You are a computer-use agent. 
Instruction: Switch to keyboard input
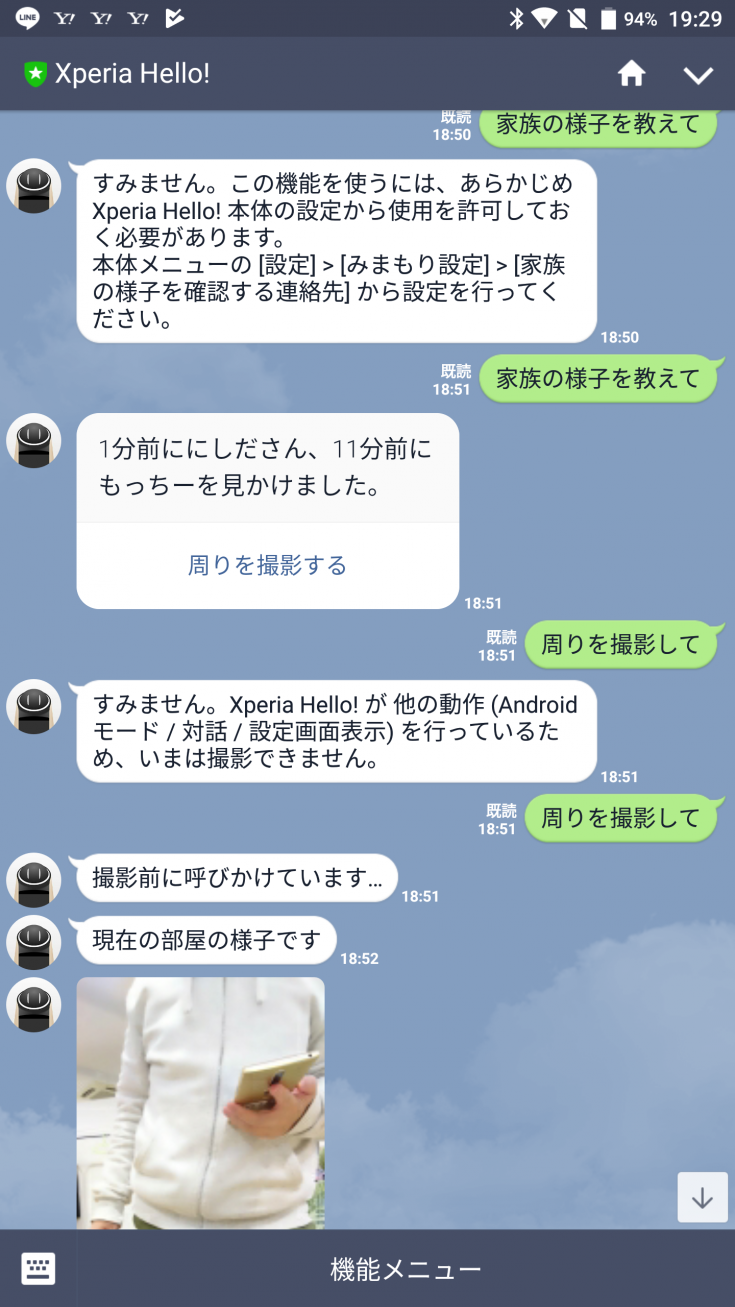38,1269
